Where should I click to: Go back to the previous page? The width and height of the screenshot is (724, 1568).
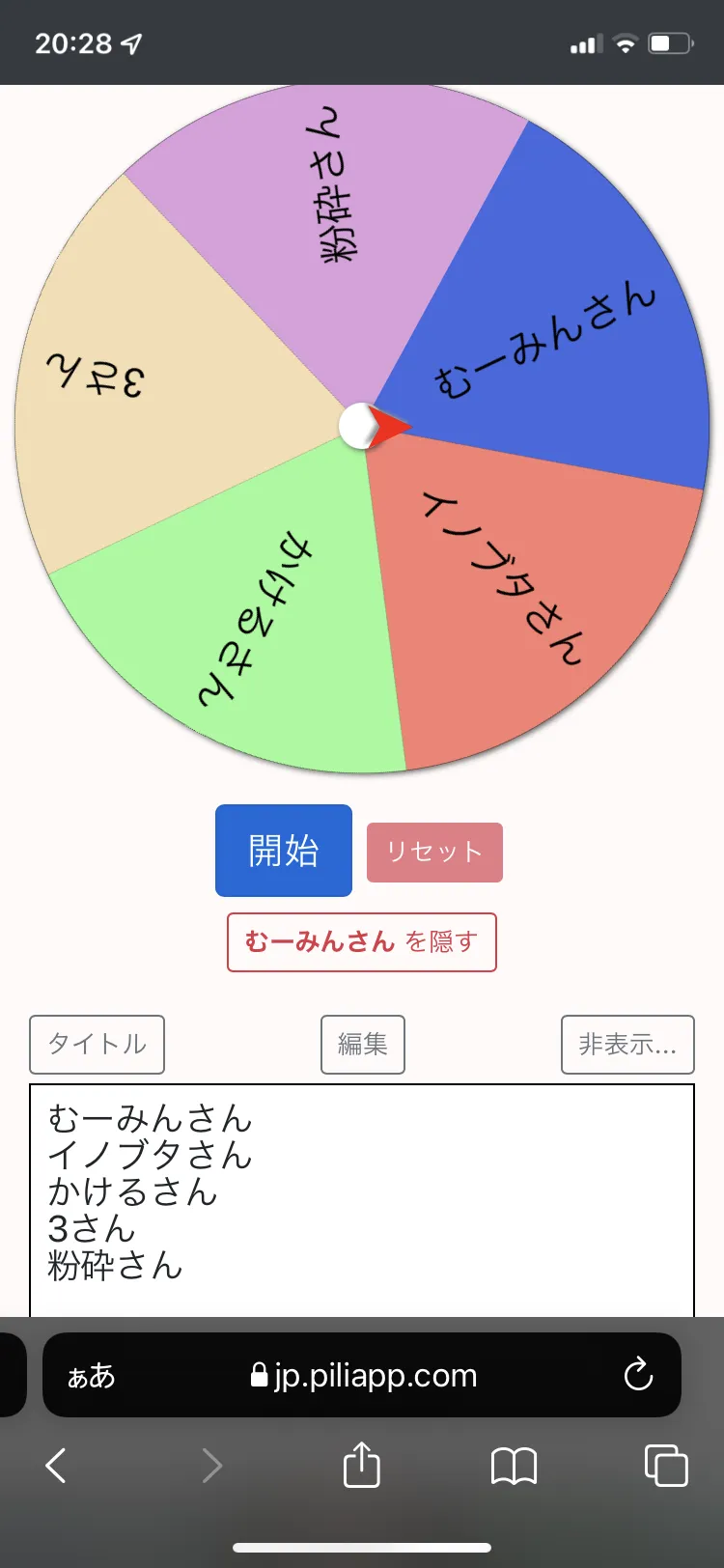[x=56, y=1466]
